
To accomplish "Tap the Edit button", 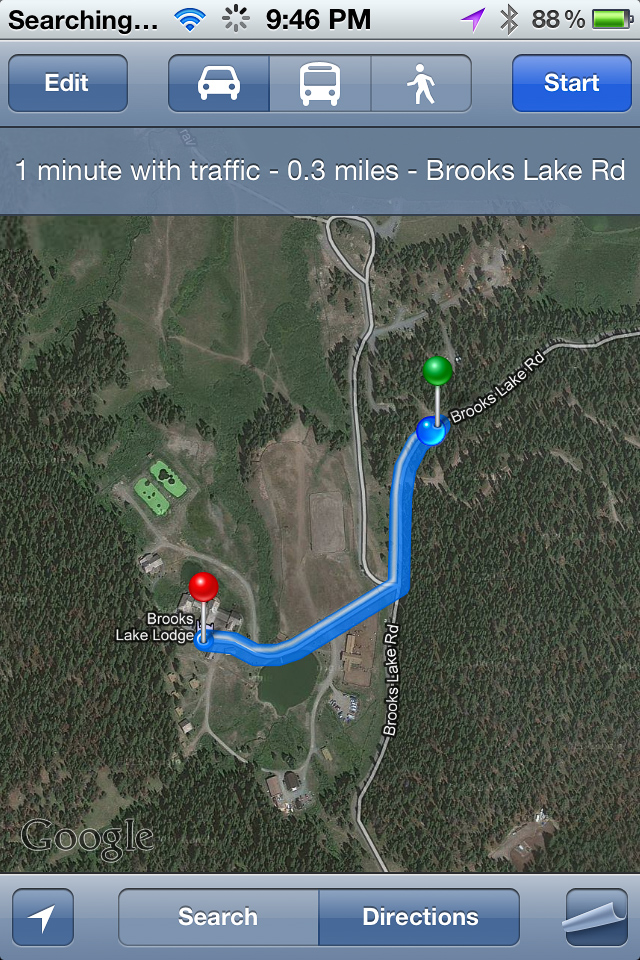I will (67, 83).
